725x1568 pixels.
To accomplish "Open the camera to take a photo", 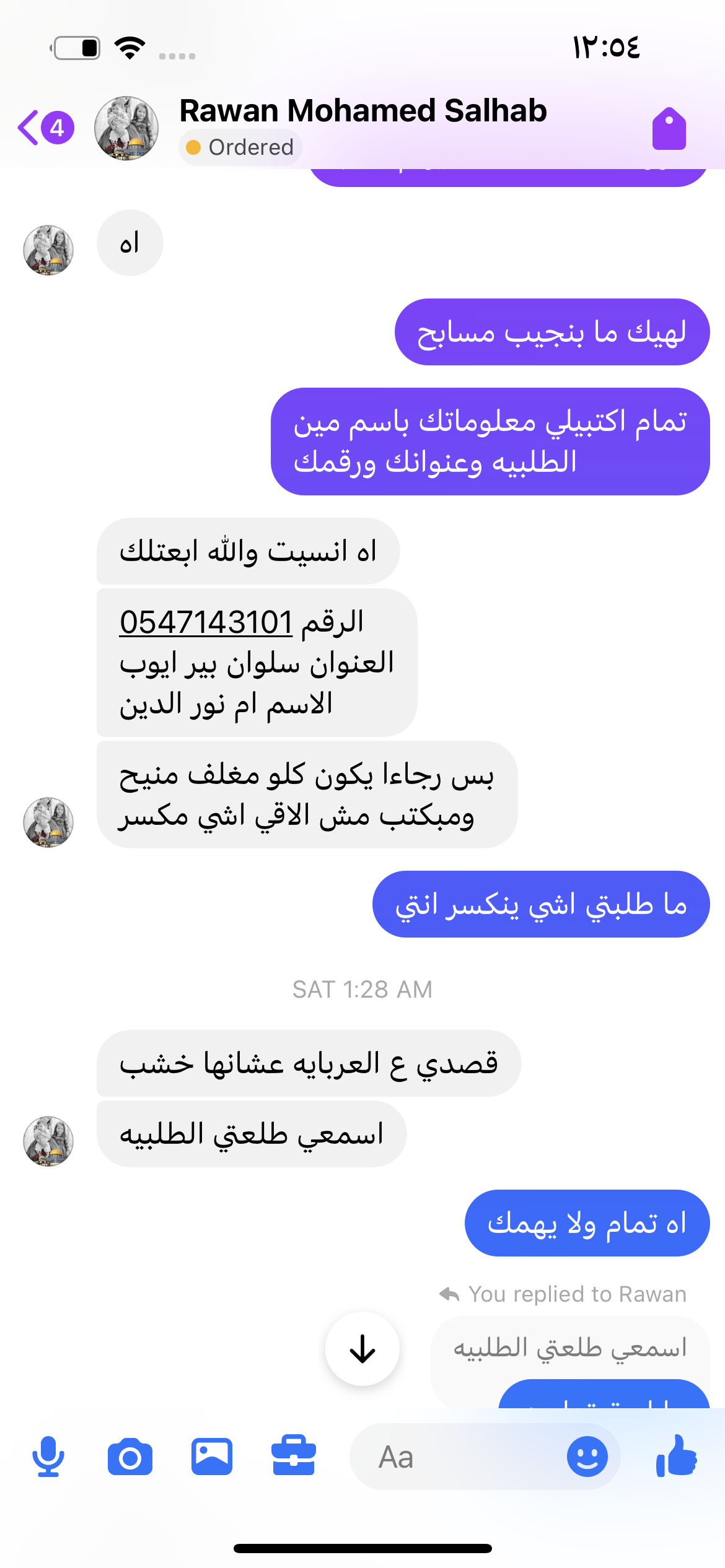I will (x=130, y=1457).
